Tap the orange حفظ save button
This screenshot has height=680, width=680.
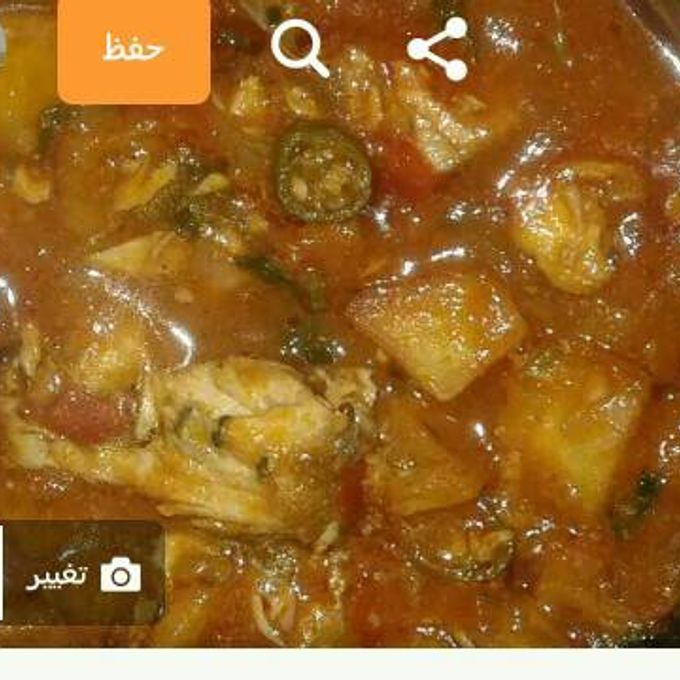[134, 48]
